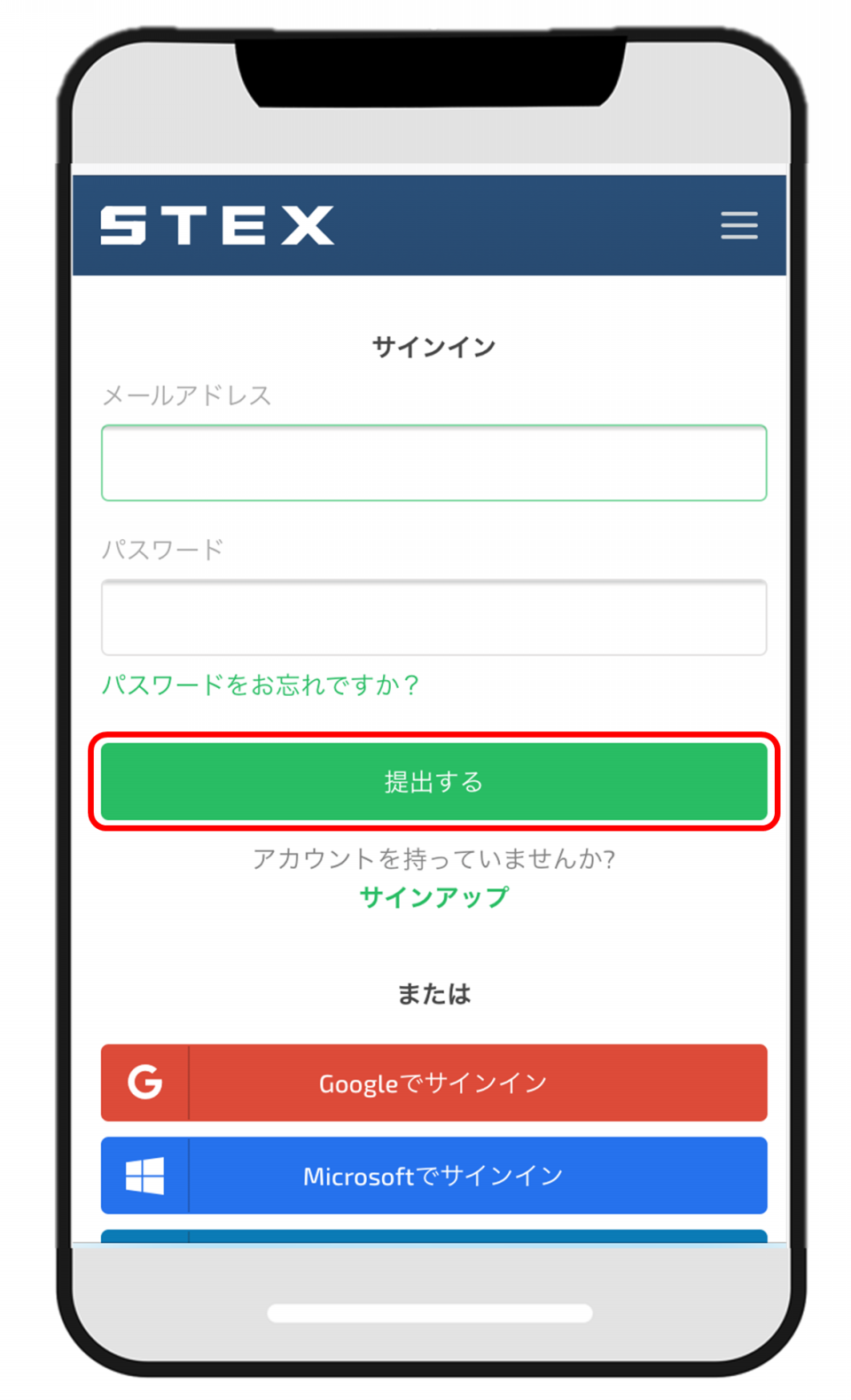
Task: Open the サインアップ sign-up link
Action: coord(433,896)
